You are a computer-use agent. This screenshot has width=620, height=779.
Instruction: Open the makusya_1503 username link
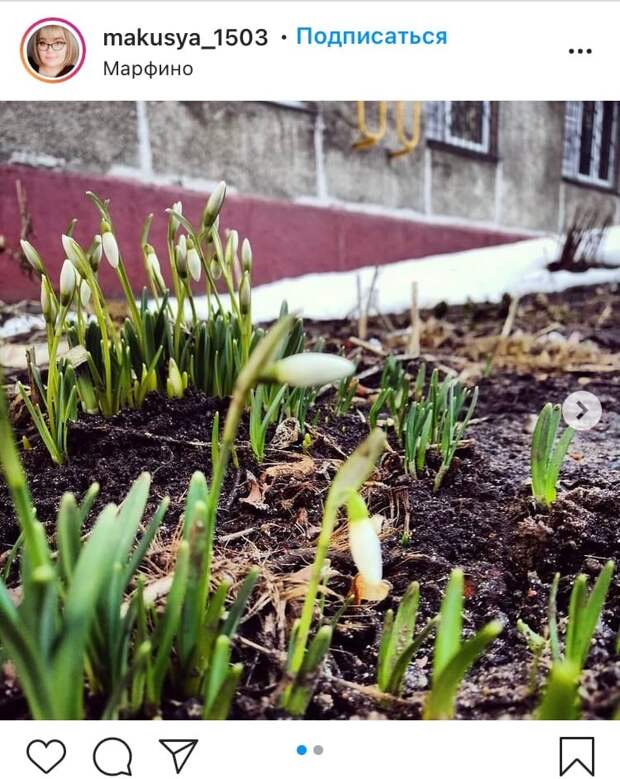185,38
